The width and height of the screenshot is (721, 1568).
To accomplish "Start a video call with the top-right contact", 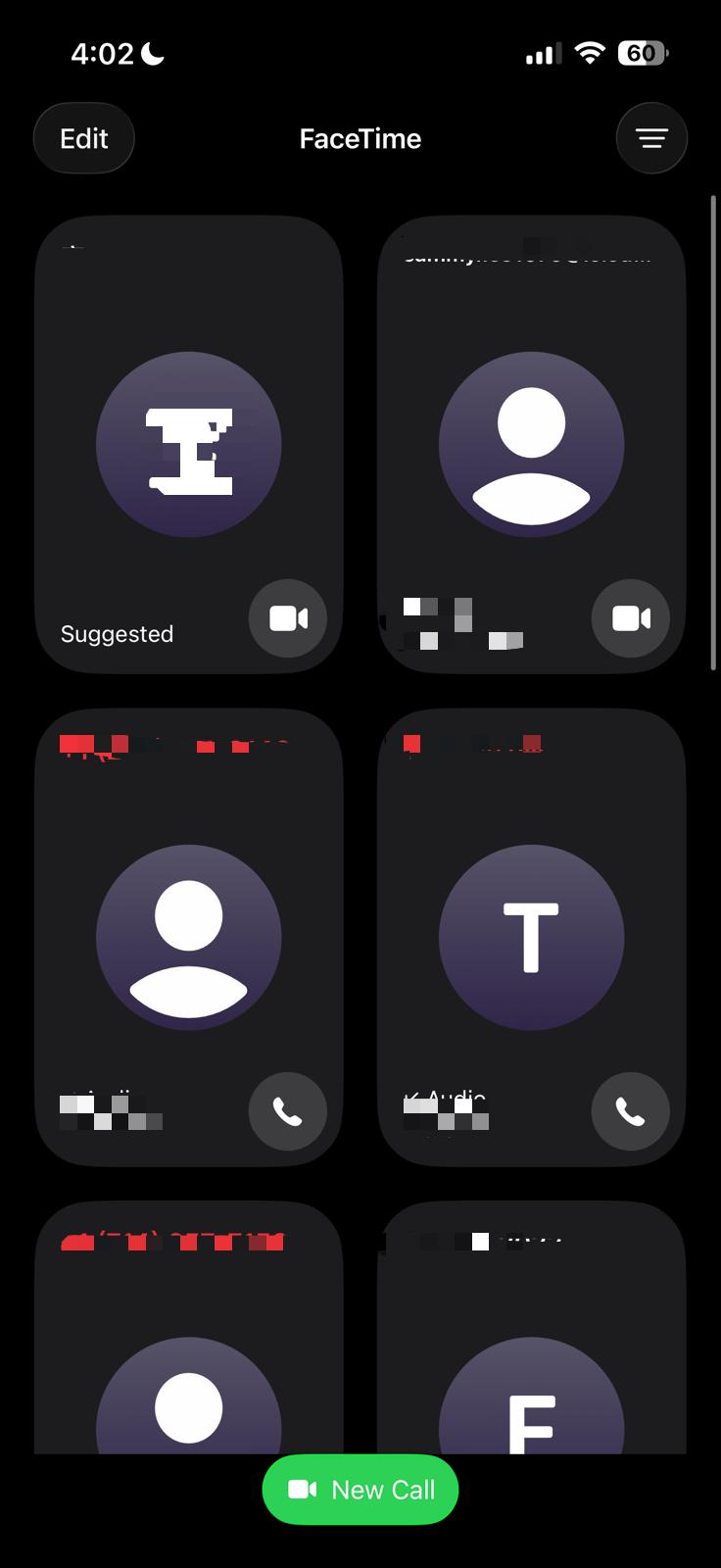I will pyautogui.click(x=631, y=618).
